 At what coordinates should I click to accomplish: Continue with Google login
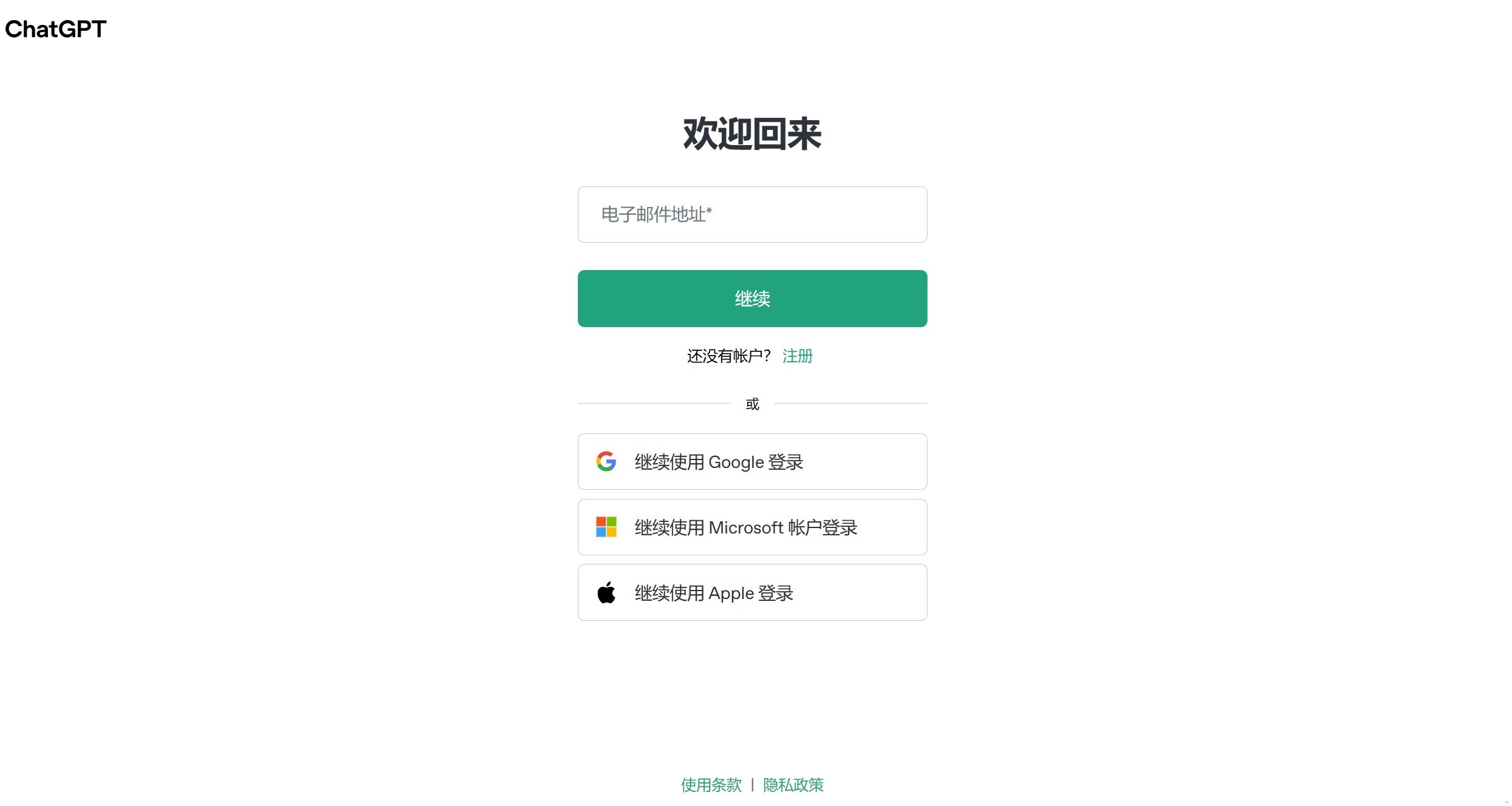pos(751,462)
